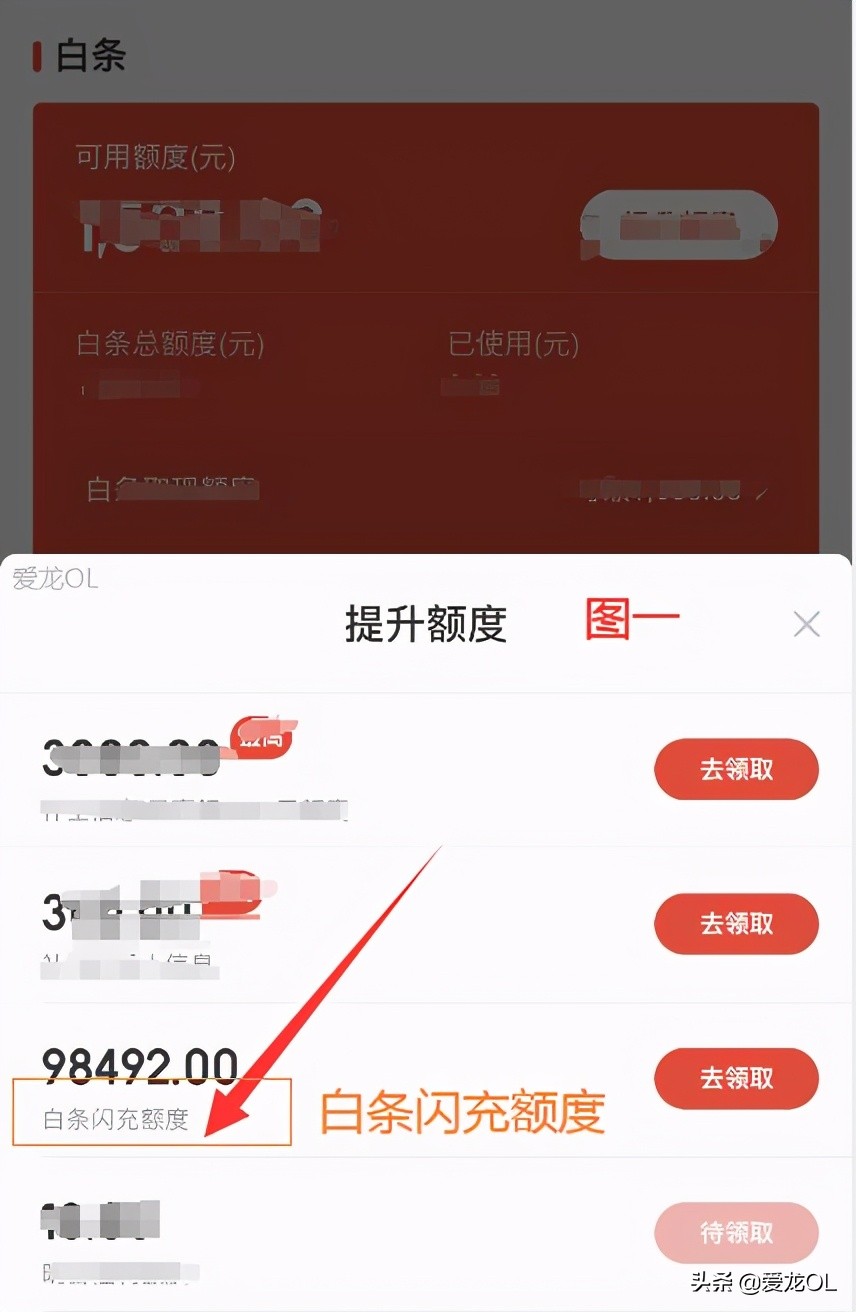Viewport: 856px width, 1312px height.
Task: Tap 去领取 for 白条闪充额度 98492.00
Action: [736, 1078]
